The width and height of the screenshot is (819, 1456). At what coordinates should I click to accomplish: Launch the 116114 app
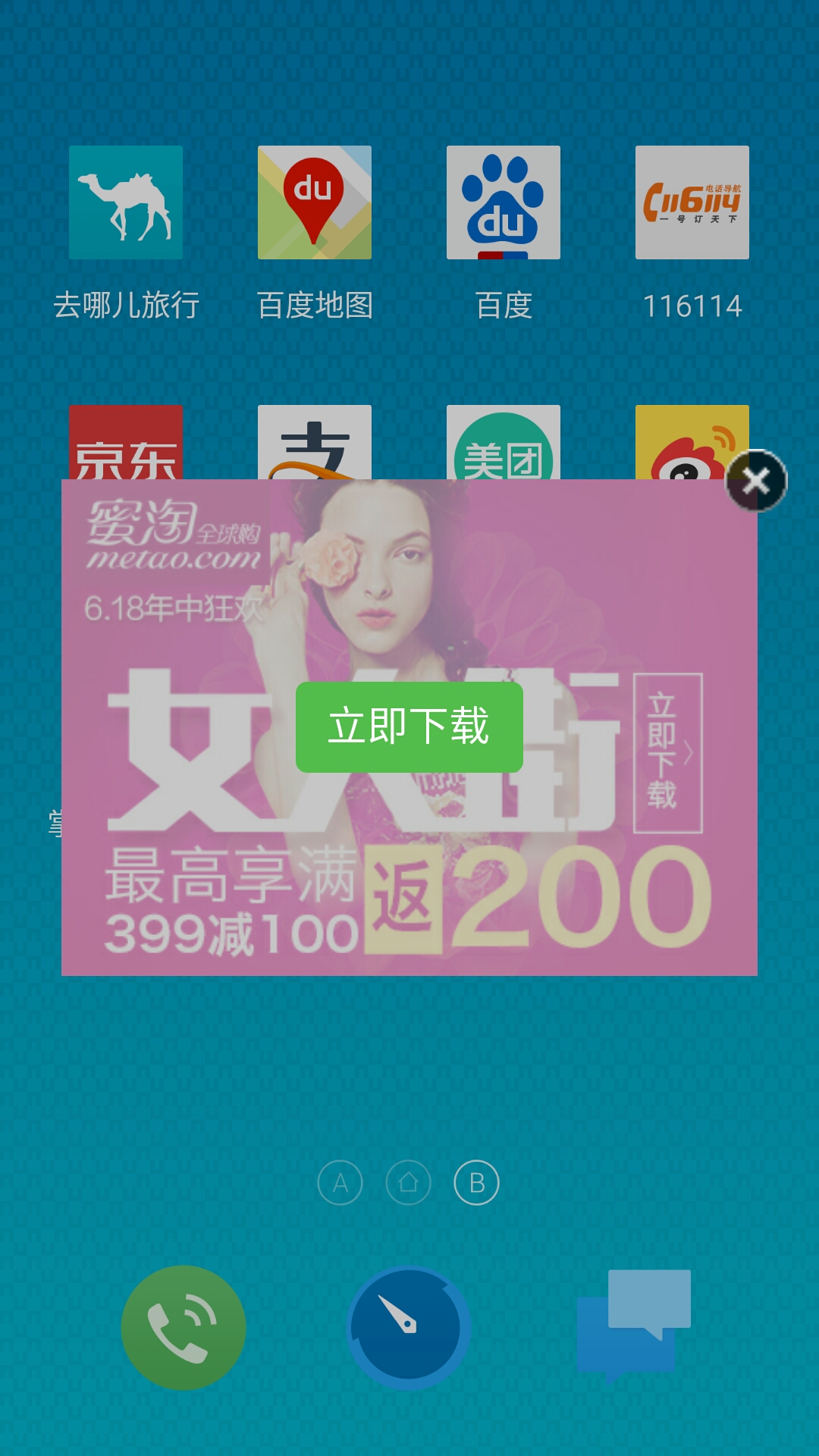coord(692,202)
